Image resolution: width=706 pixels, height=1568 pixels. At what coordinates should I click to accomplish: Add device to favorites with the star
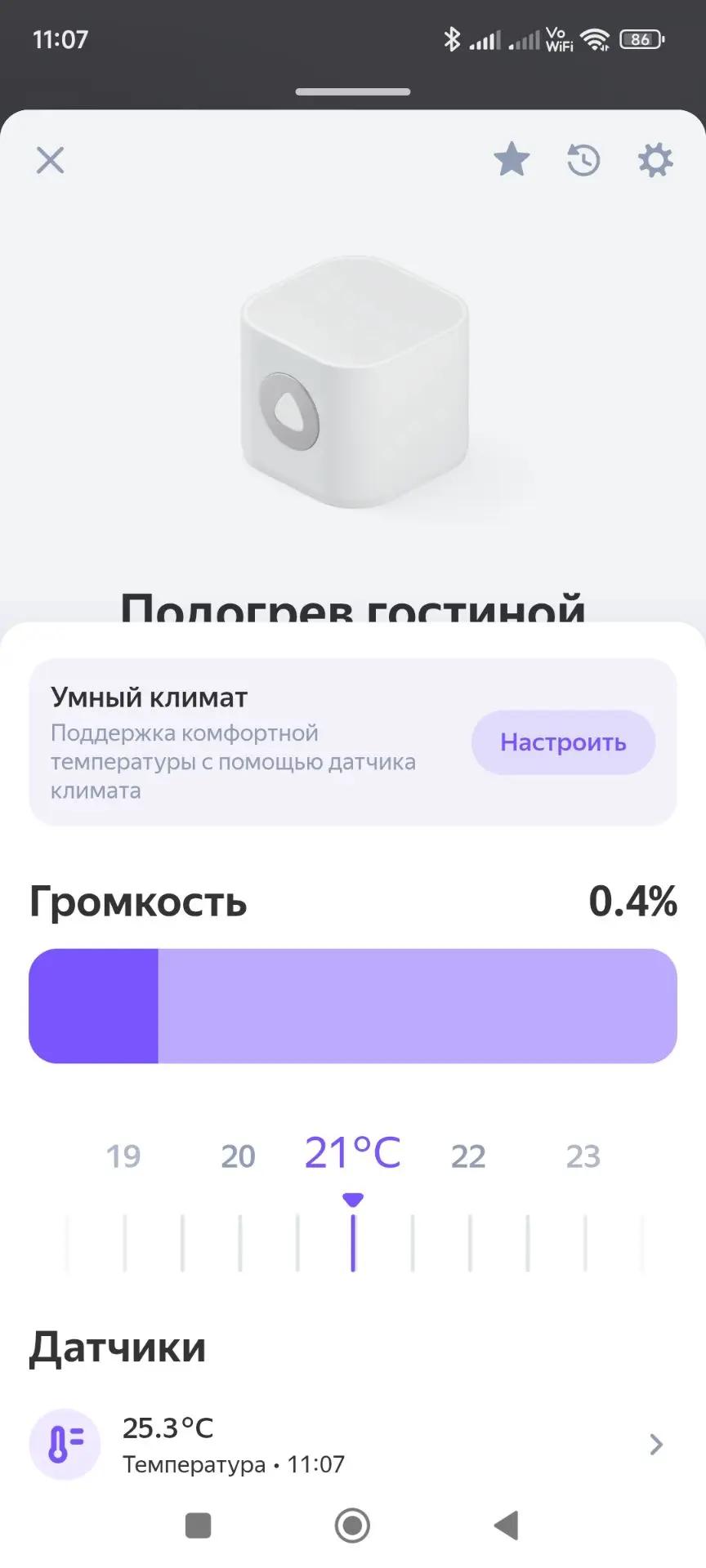coord(512,159)
